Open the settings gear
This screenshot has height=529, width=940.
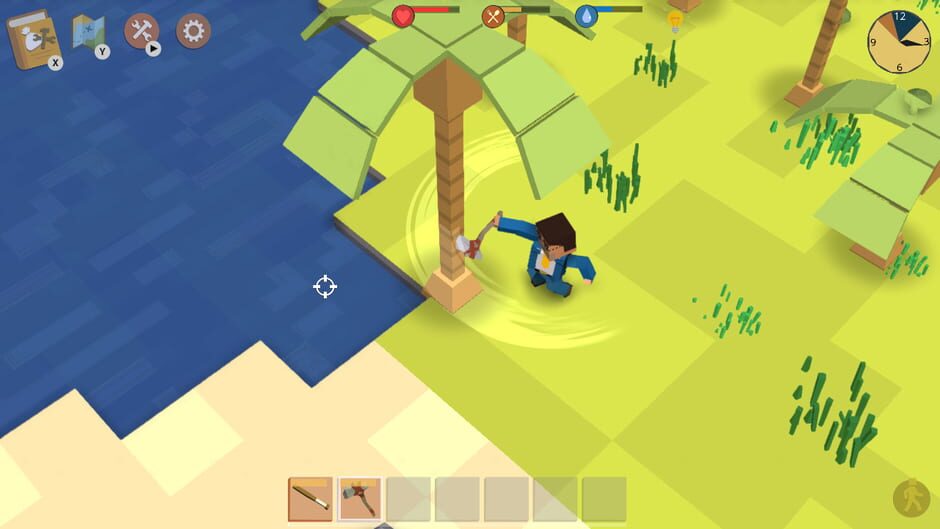click(x=193, y=30)
